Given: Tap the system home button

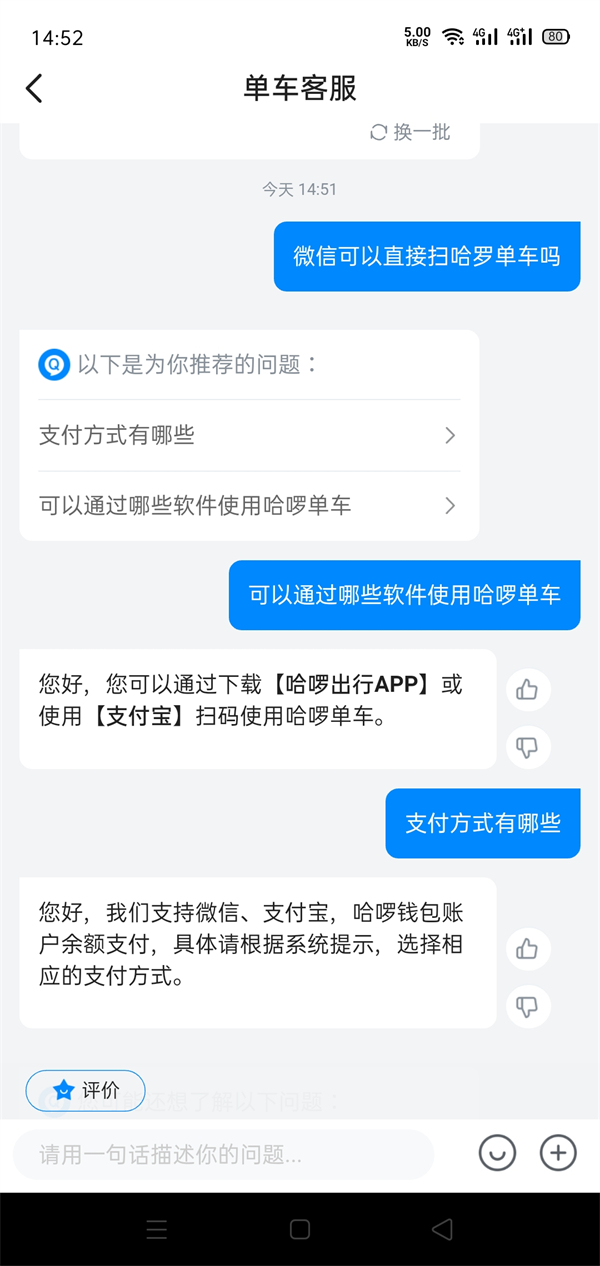Looking at the screenshot, I should (300, 1229).
